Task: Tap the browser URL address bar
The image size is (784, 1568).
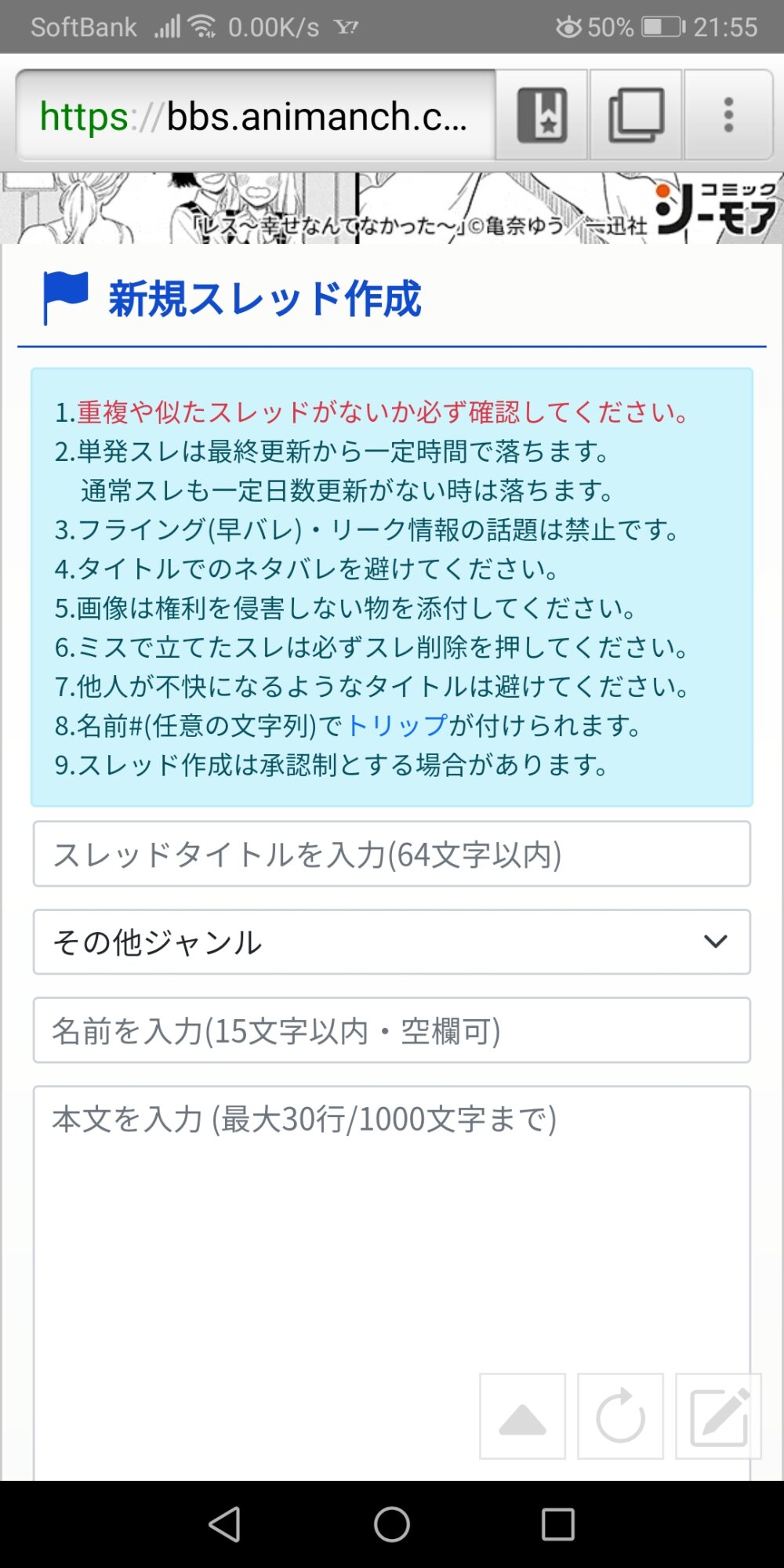Action: pos(256,115)
